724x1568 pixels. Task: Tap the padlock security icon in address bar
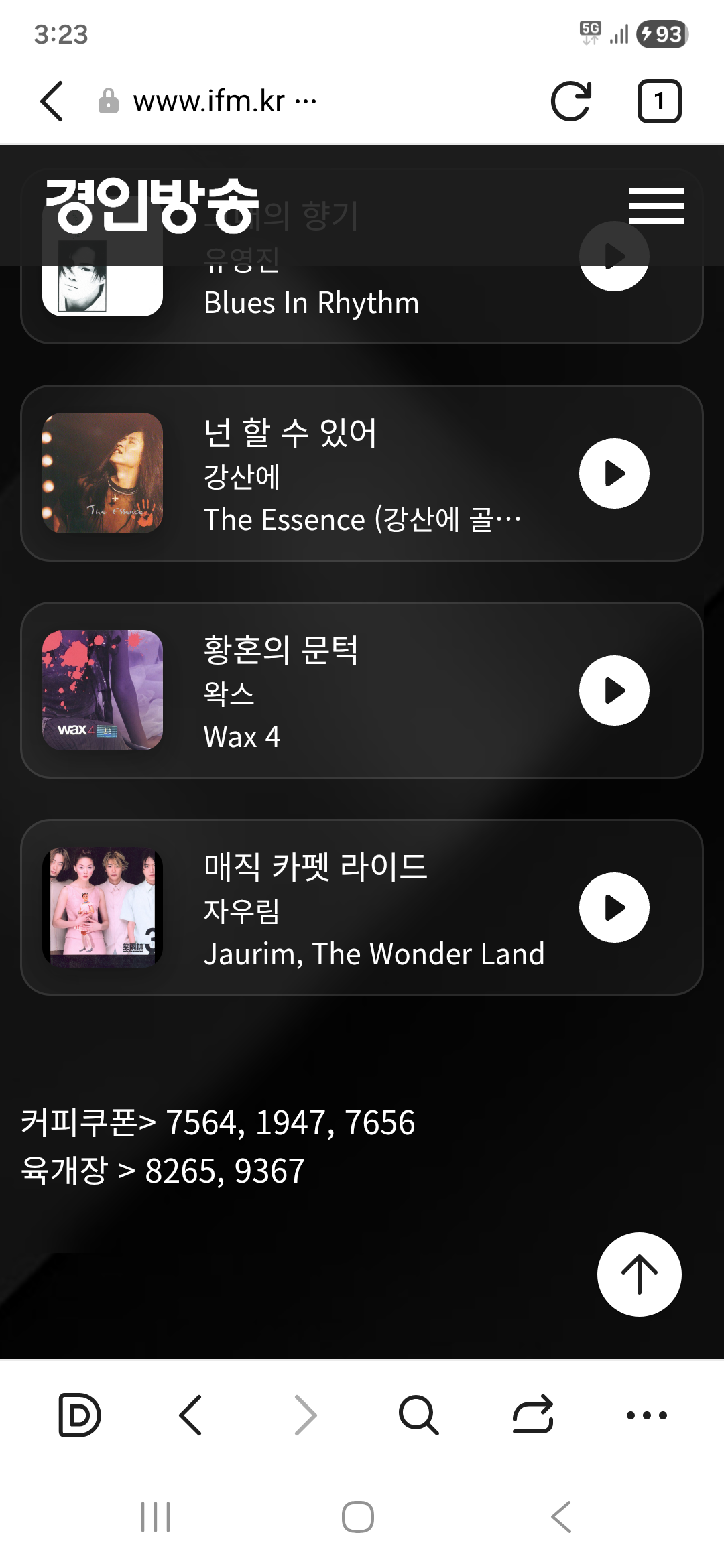click(109, 101)
